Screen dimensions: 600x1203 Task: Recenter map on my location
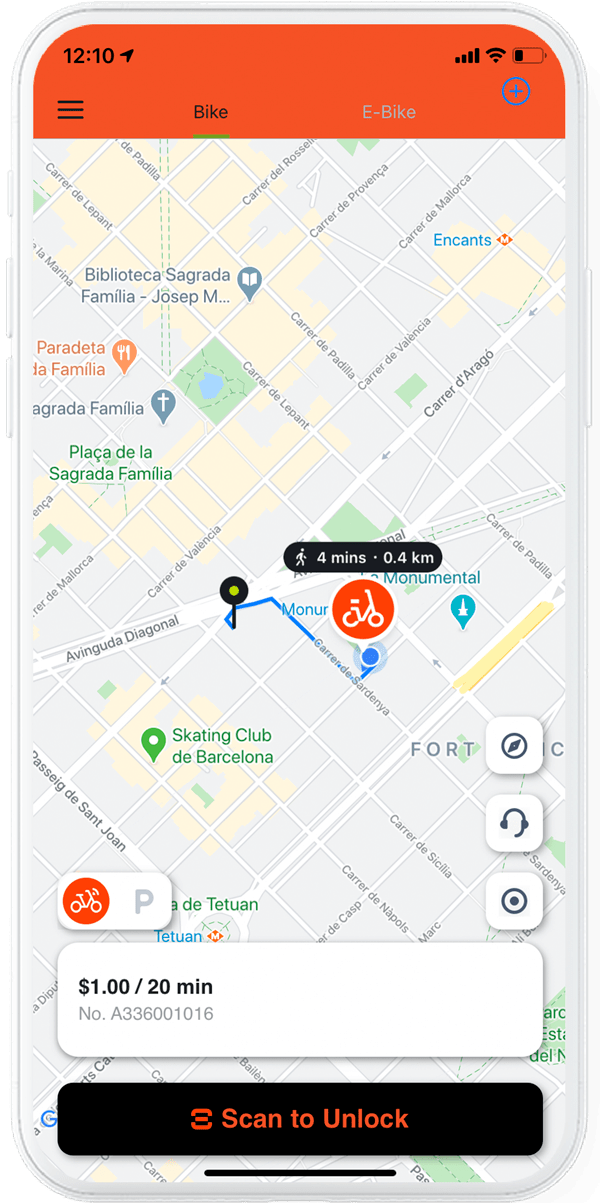[x=514, y=901]
